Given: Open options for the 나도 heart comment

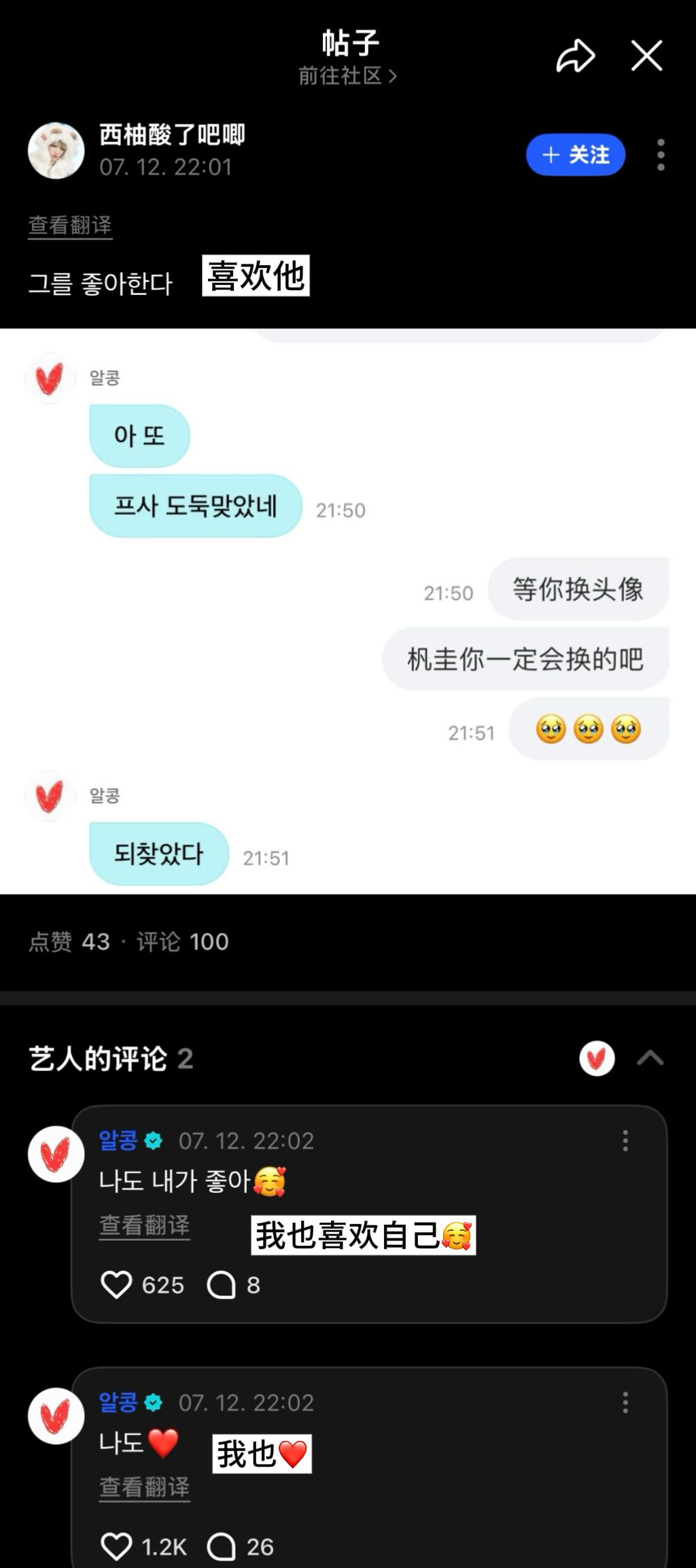Looking at the screenshot, I should point(625,1402).
